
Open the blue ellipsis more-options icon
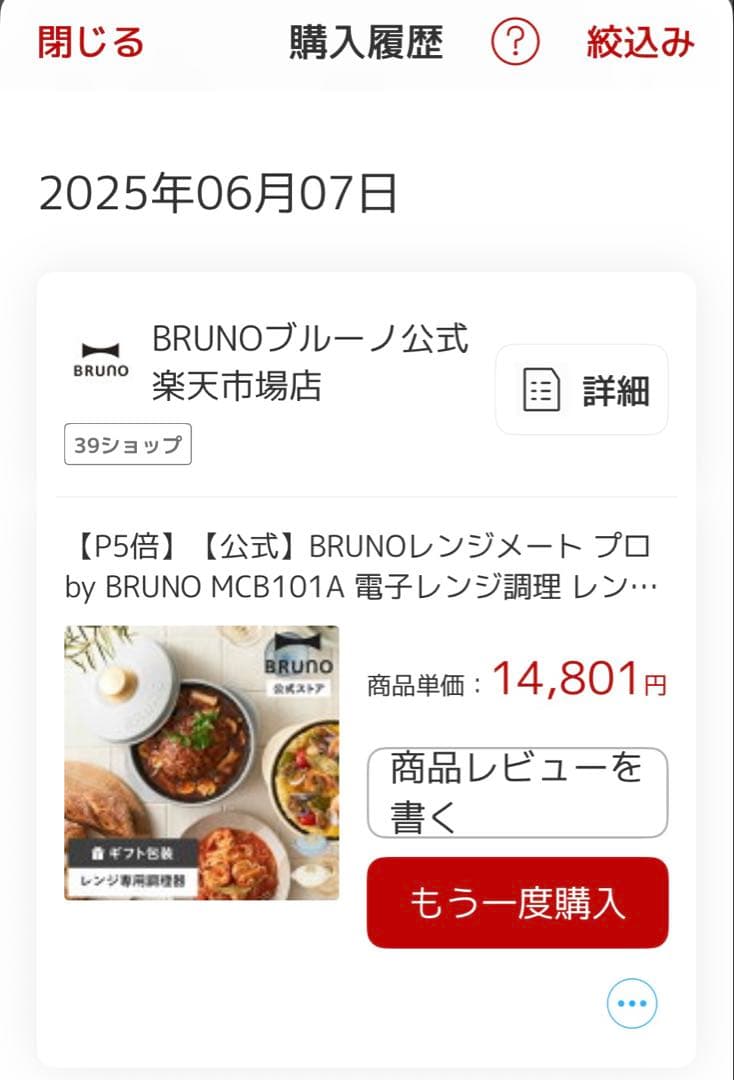click(x=630, y=1004)
